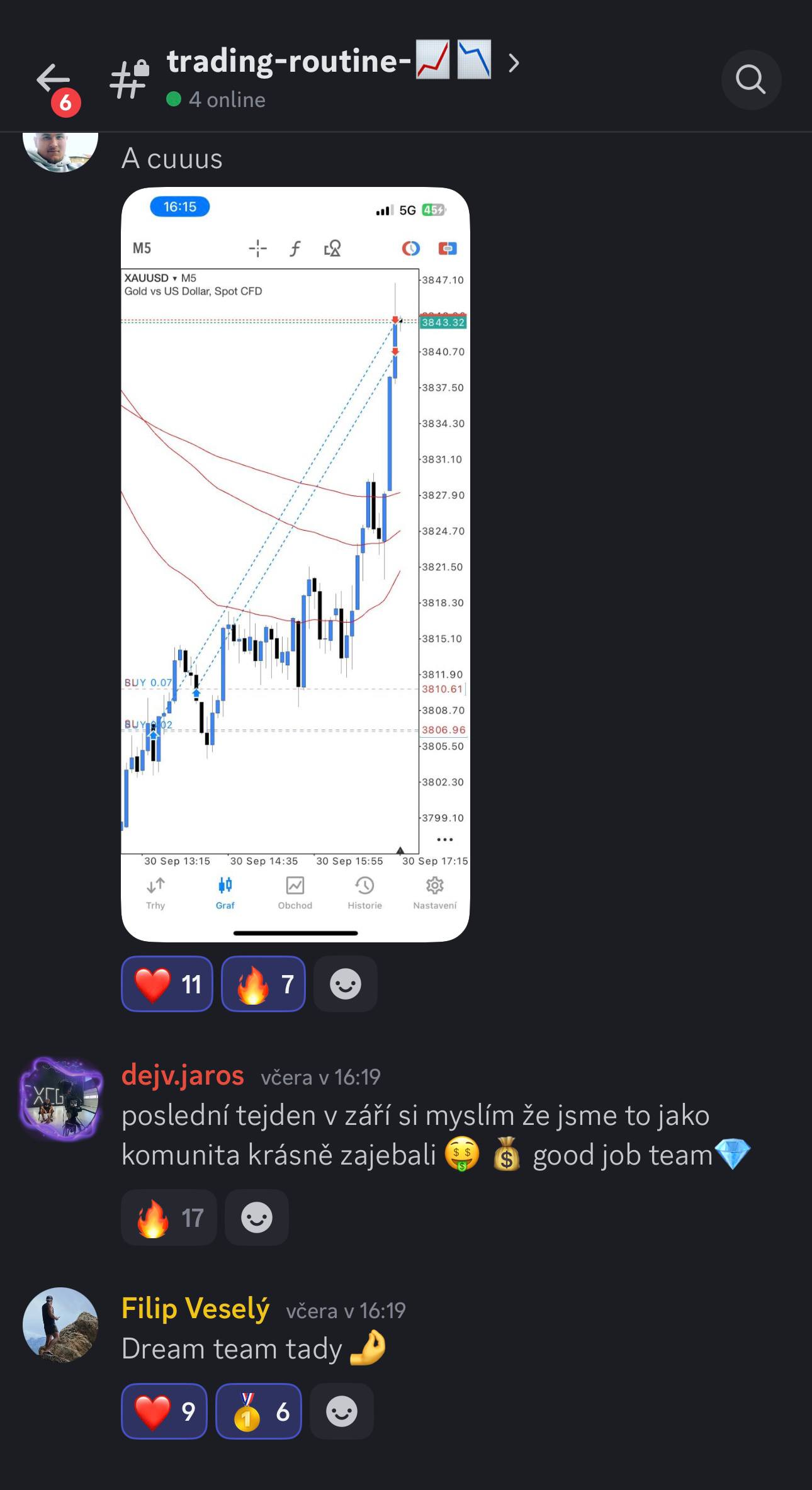Add a new reaction to Filip Veselý's message
812x1490 pixels.
[342, 1411]
